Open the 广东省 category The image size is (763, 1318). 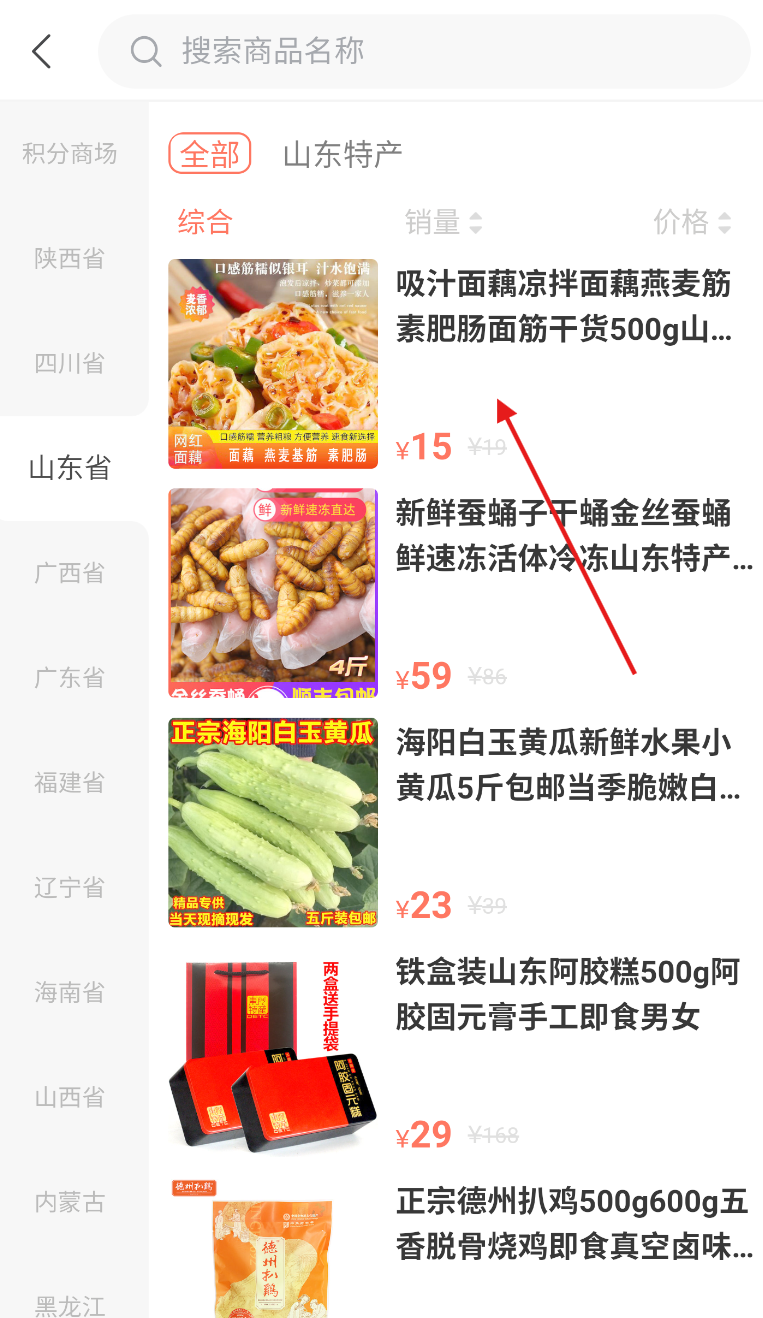[70, 678]
